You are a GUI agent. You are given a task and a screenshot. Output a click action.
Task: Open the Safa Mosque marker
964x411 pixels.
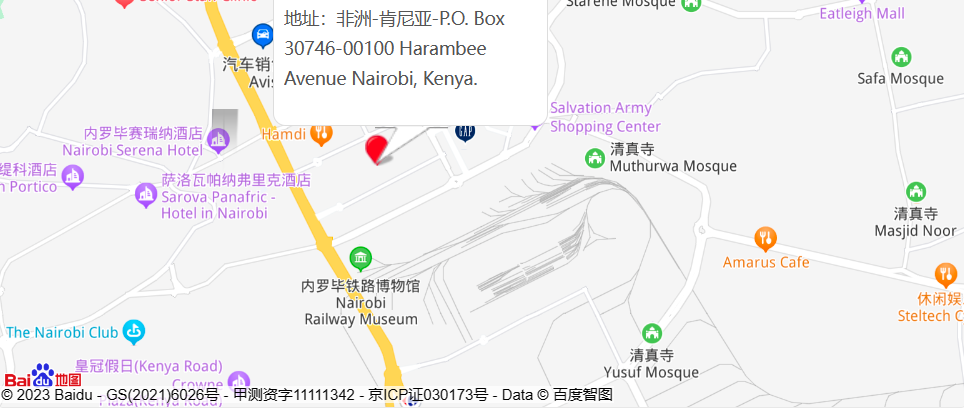[x=900, y=56]
